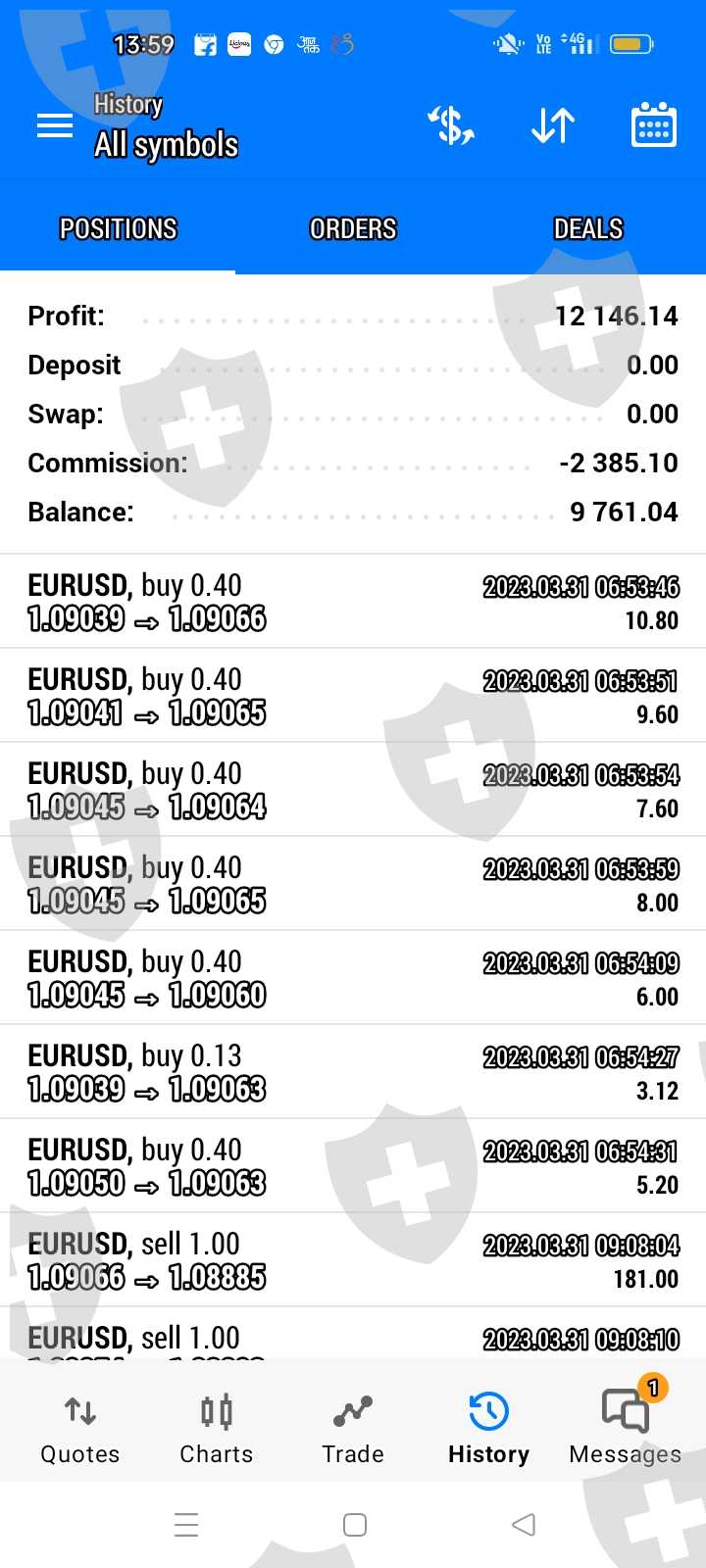
Task: Select the EURUSD position with profit 6.00
Action: pyautogui.click(x=353, y=978)
